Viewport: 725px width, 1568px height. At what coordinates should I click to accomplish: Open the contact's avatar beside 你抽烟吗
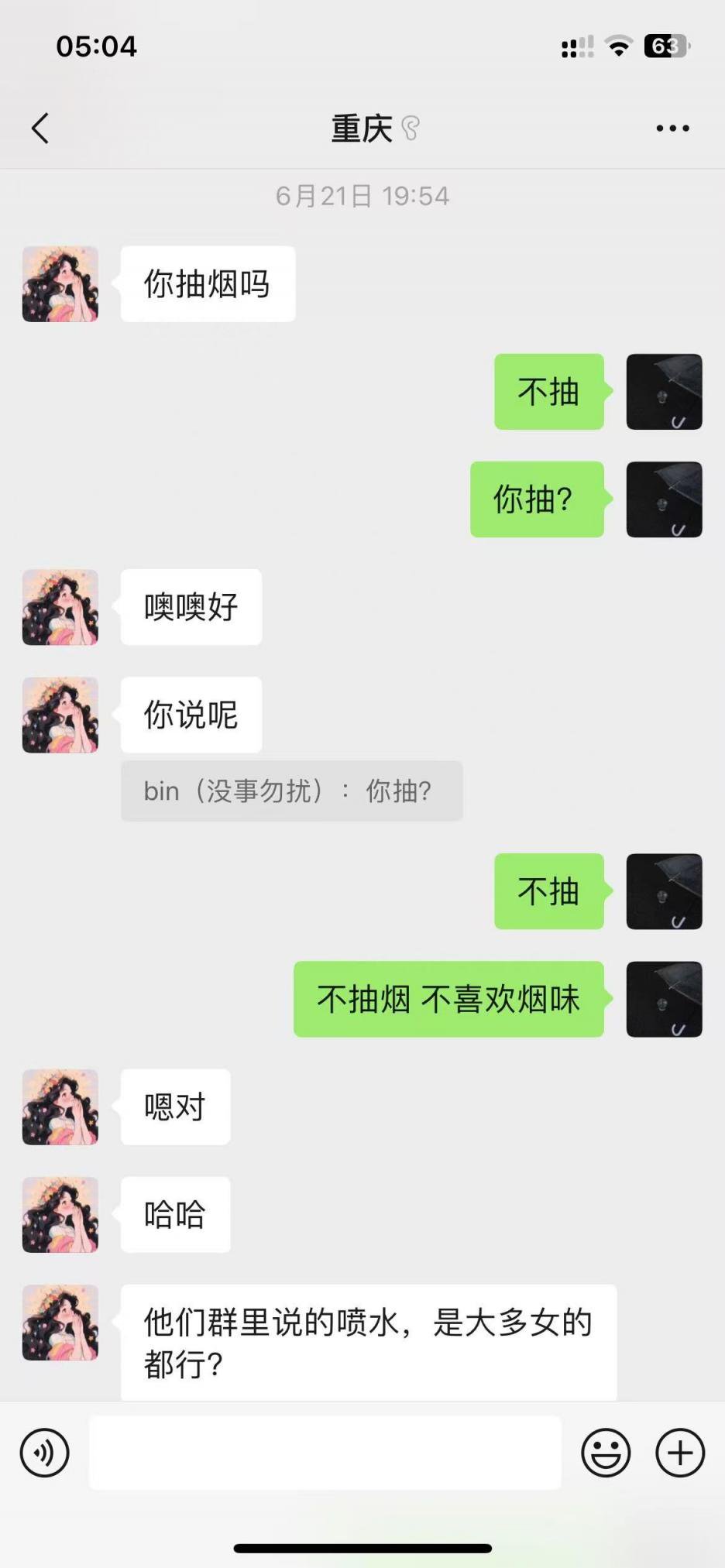60,284
